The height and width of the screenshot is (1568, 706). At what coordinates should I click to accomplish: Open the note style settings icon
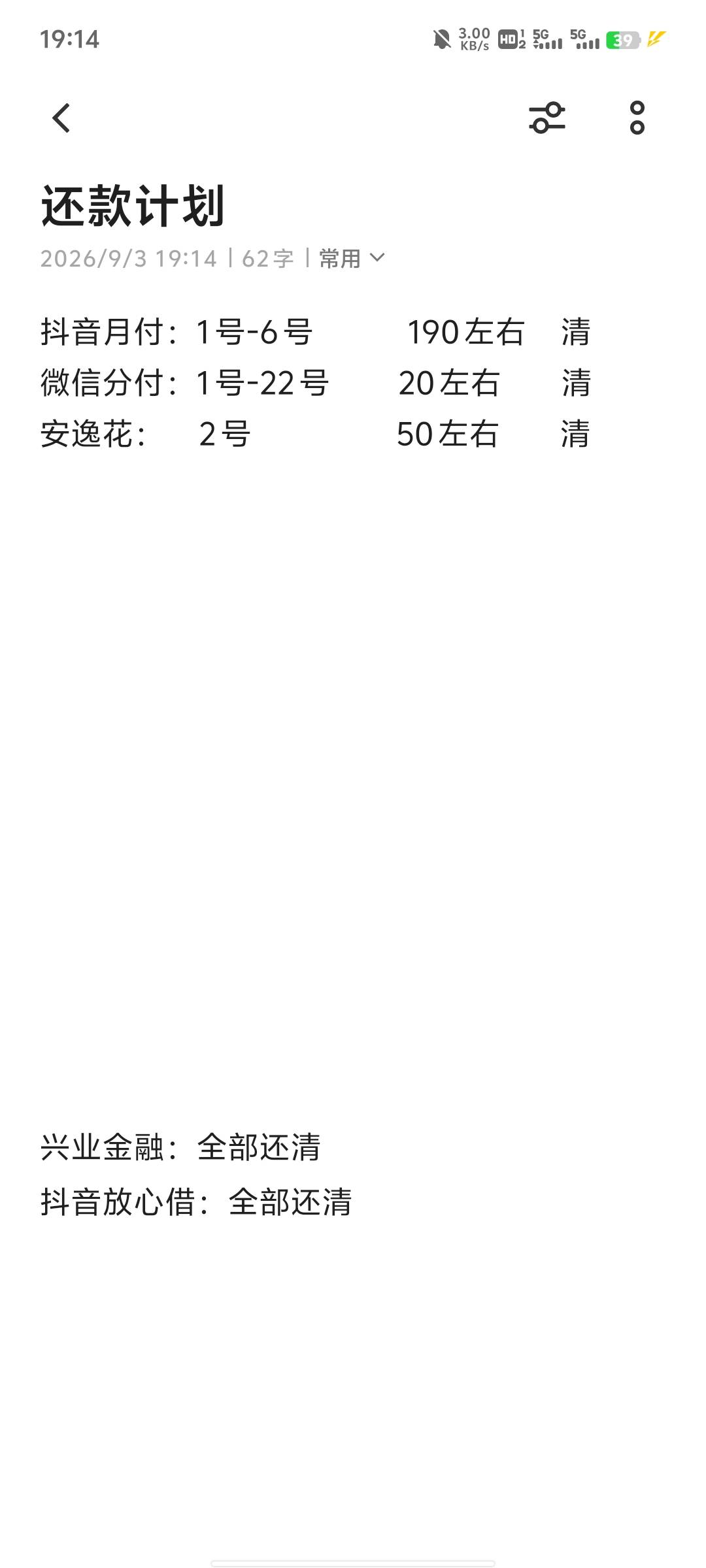pyautogui.click(x=547, y=118)
